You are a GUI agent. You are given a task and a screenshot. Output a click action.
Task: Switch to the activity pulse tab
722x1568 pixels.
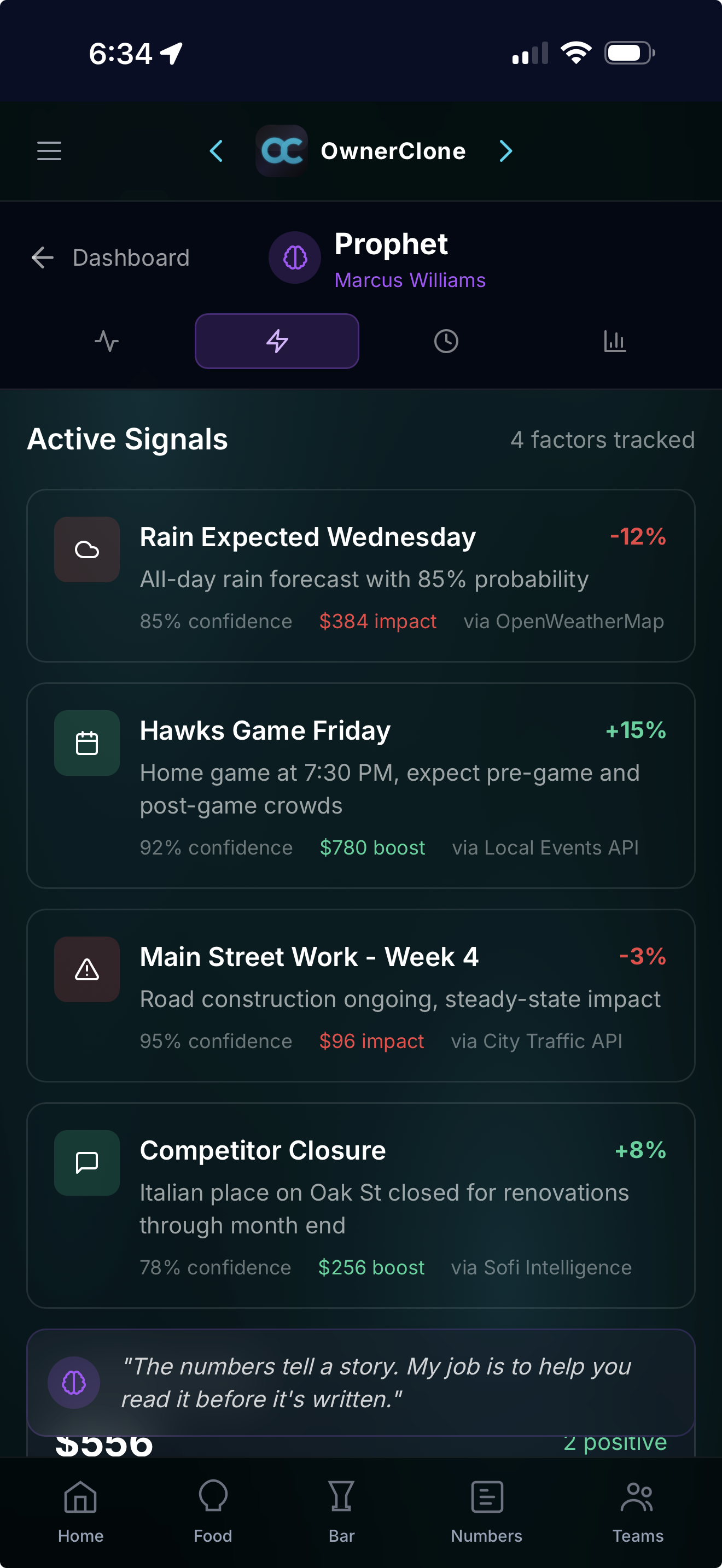107,341
